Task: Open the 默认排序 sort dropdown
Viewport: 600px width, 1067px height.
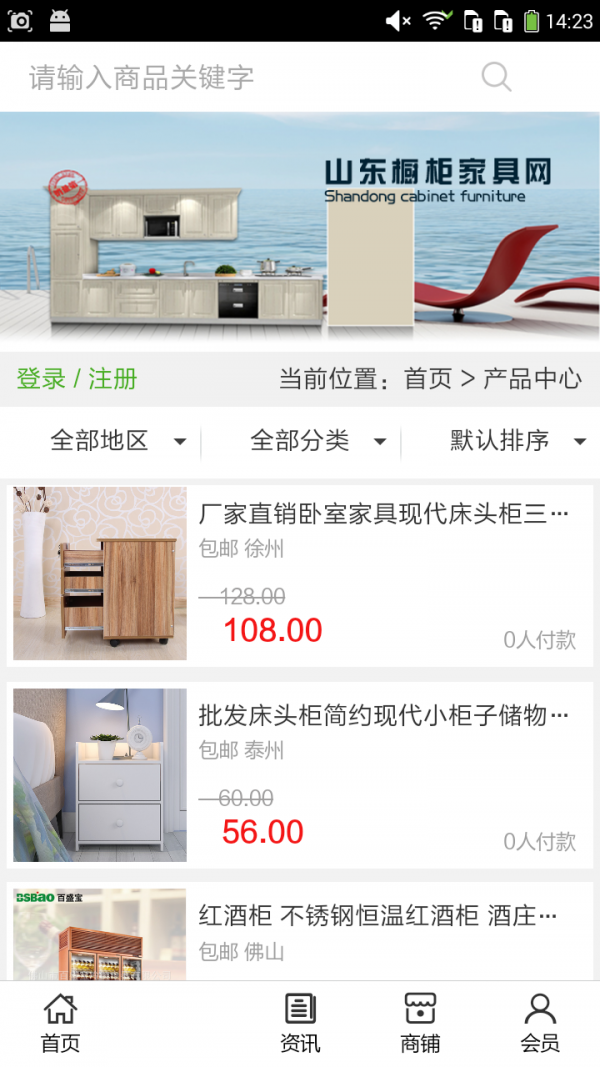Action: [x=517, y=440]
